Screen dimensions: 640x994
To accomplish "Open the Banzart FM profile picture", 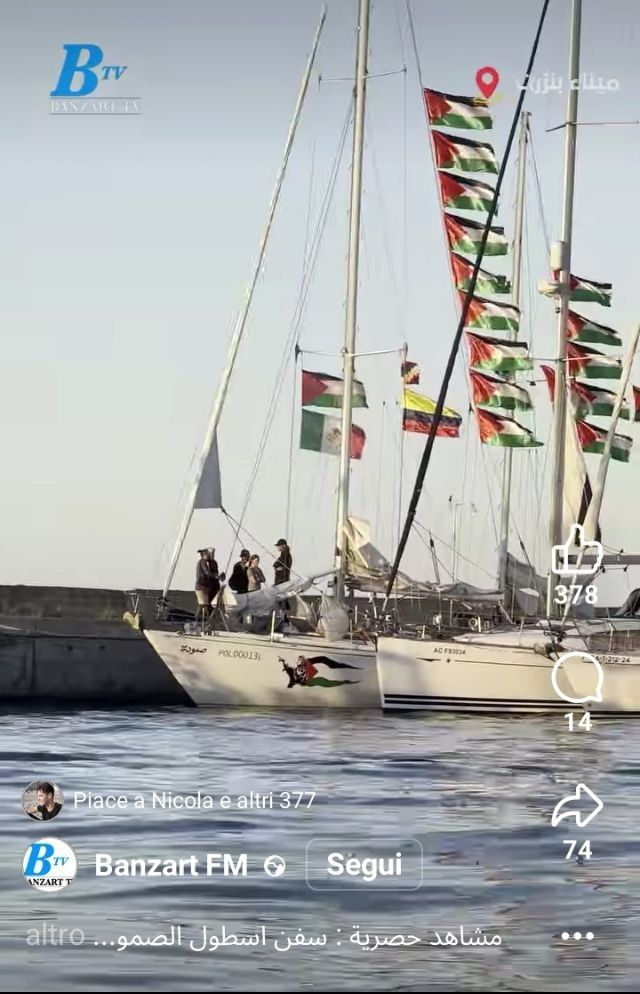I will [49, 865].
